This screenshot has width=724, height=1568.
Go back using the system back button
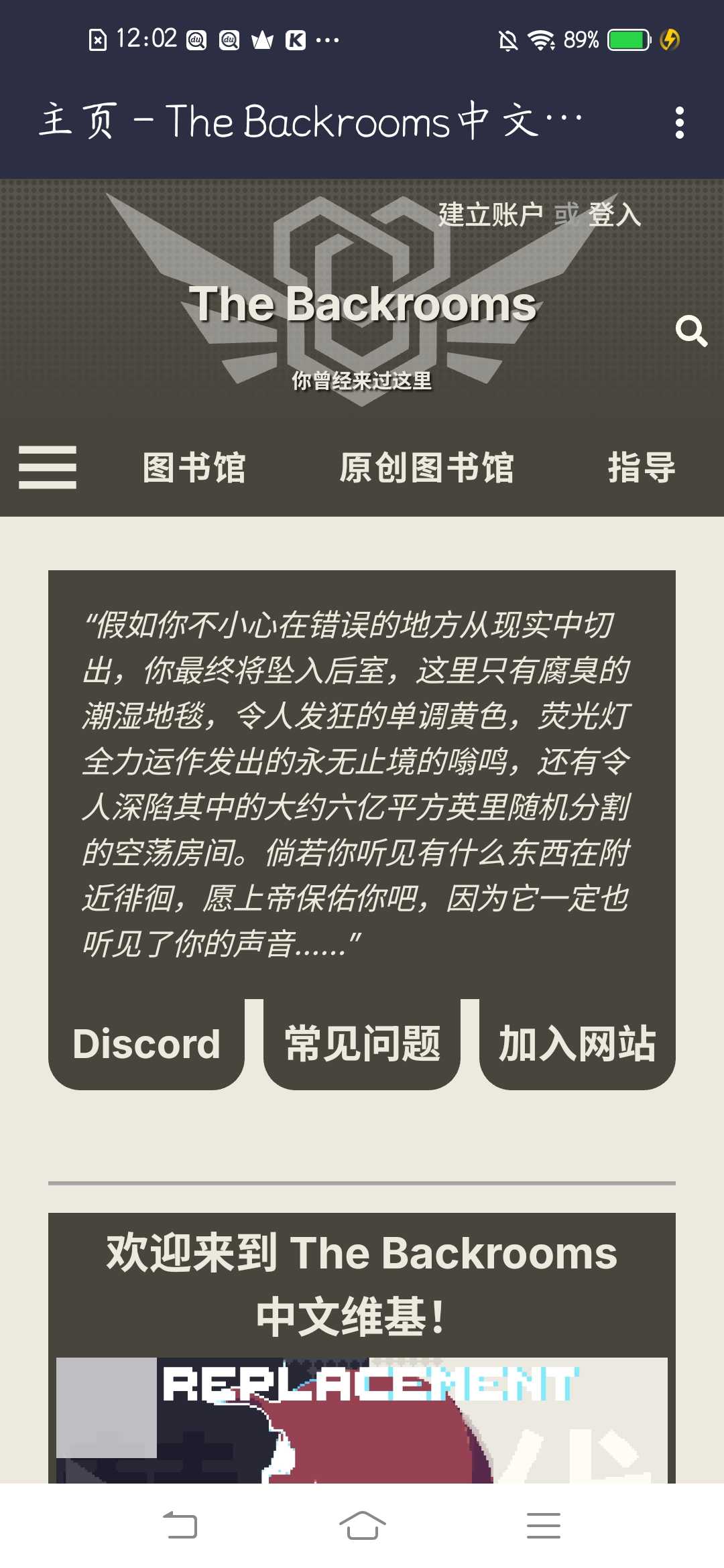tap(180, 1525)
